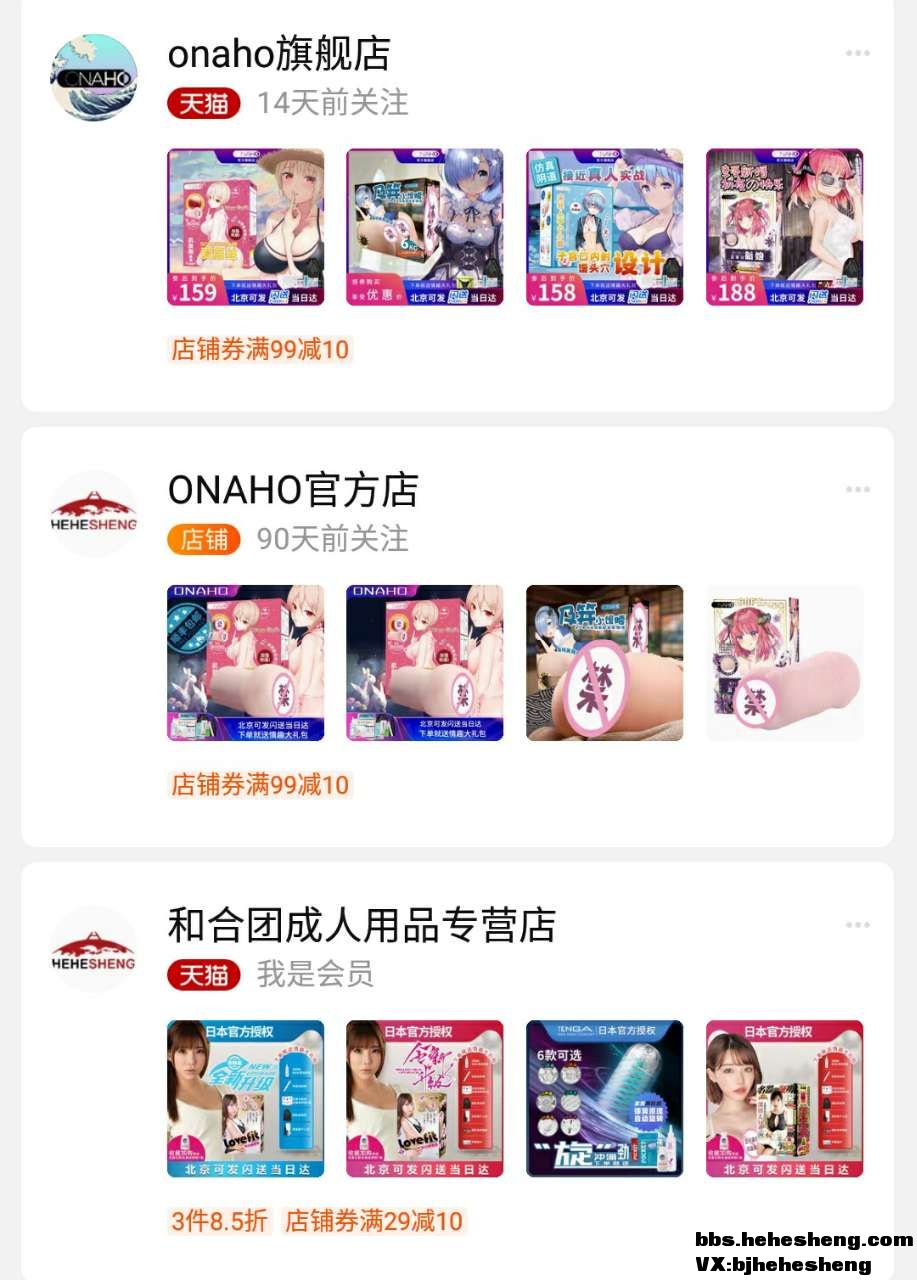Viewport: 917px width, 1280px height.
Task: View the 158 yuan product in onaho旗舰店
Action: [604, 227]
